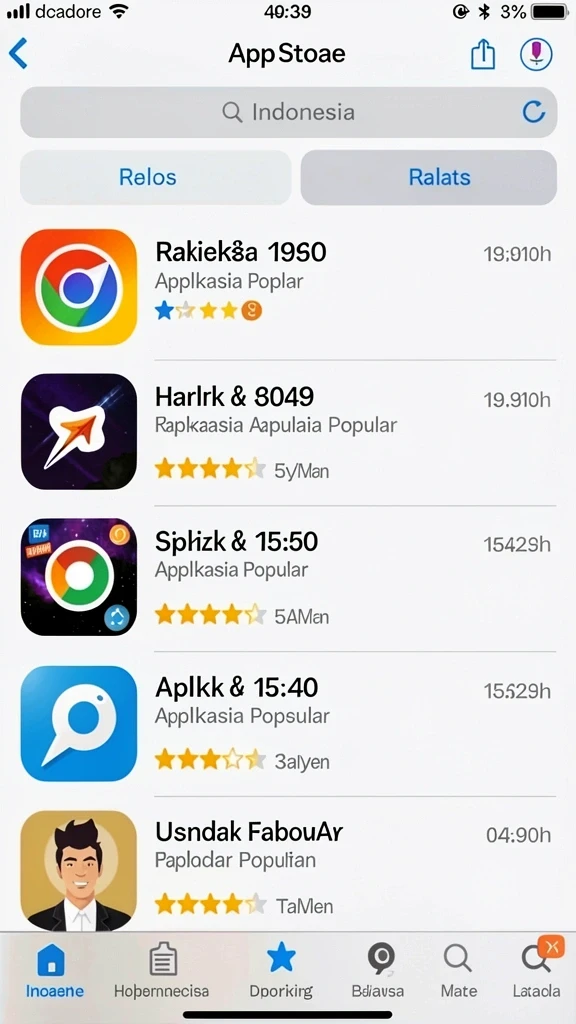
Task: Switch to the Mate search tab
Action: (458, 971)
